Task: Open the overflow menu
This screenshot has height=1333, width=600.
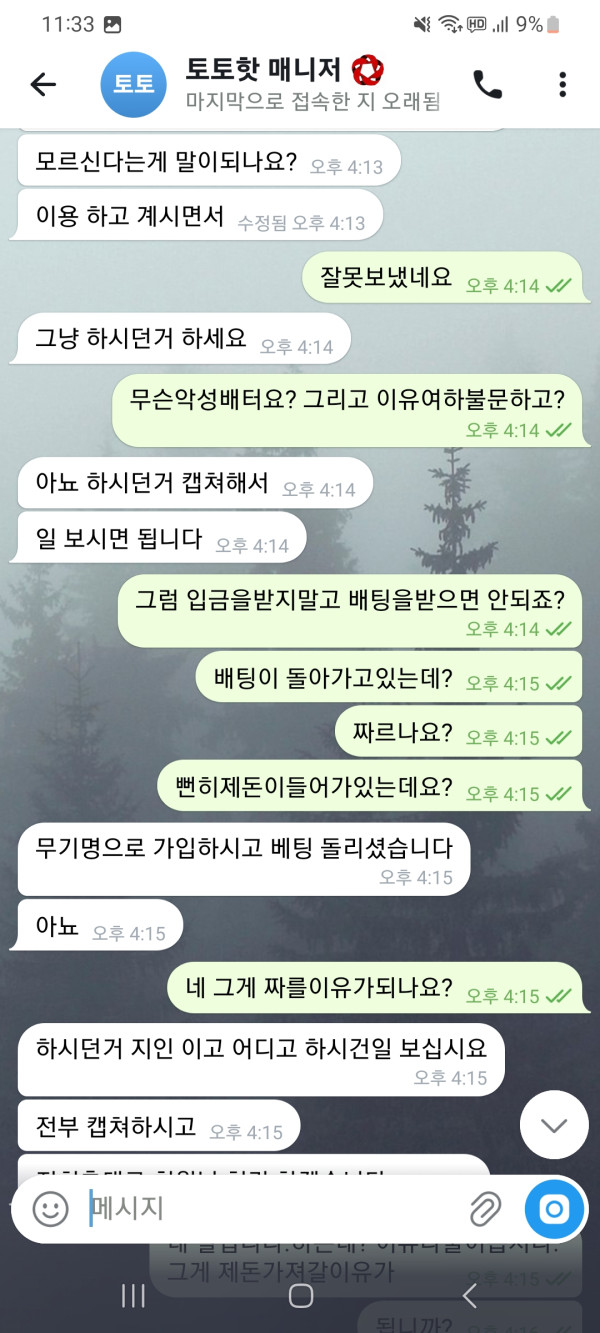Action: click(563, 85)
